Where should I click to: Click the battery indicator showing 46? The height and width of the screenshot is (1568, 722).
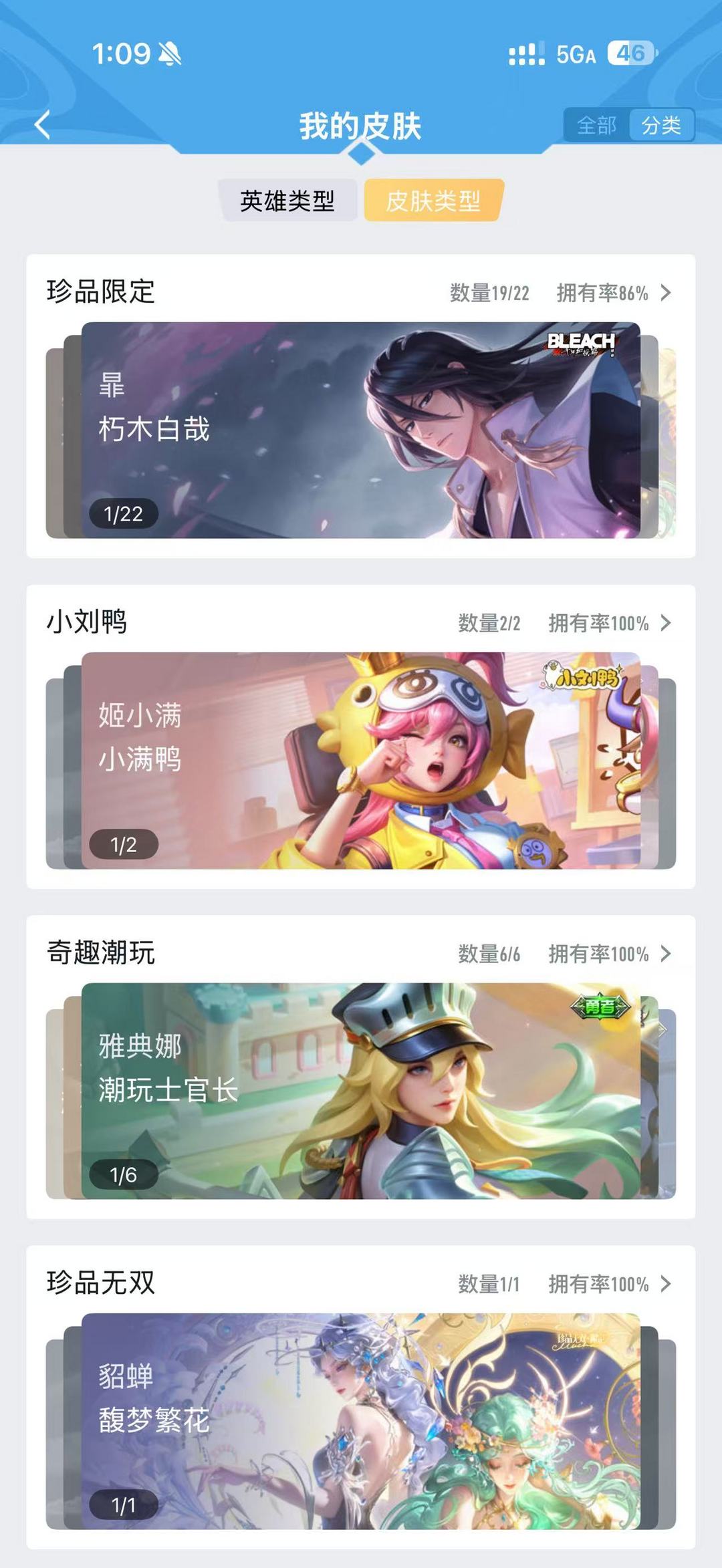point(631,55)
